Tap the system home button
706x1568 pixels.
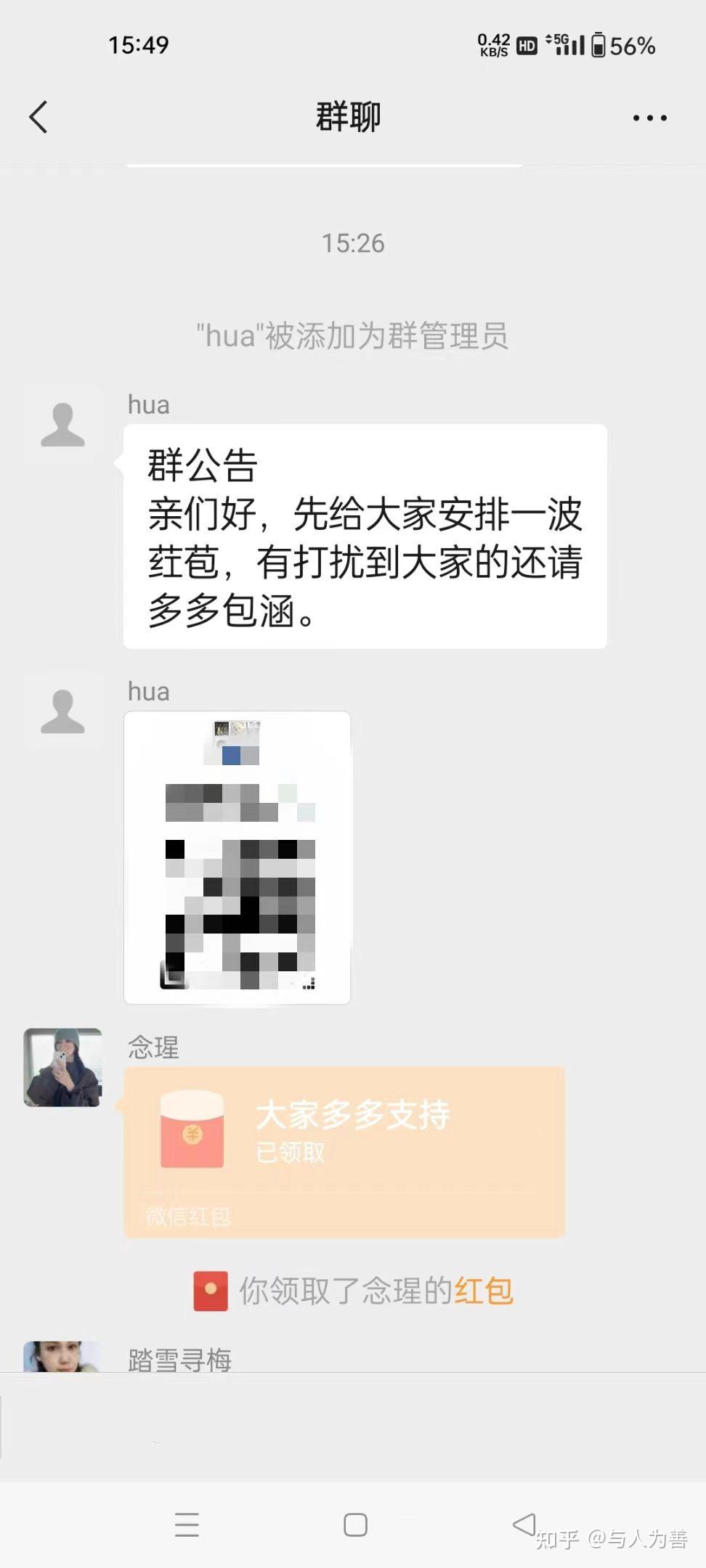point(355,1524)
